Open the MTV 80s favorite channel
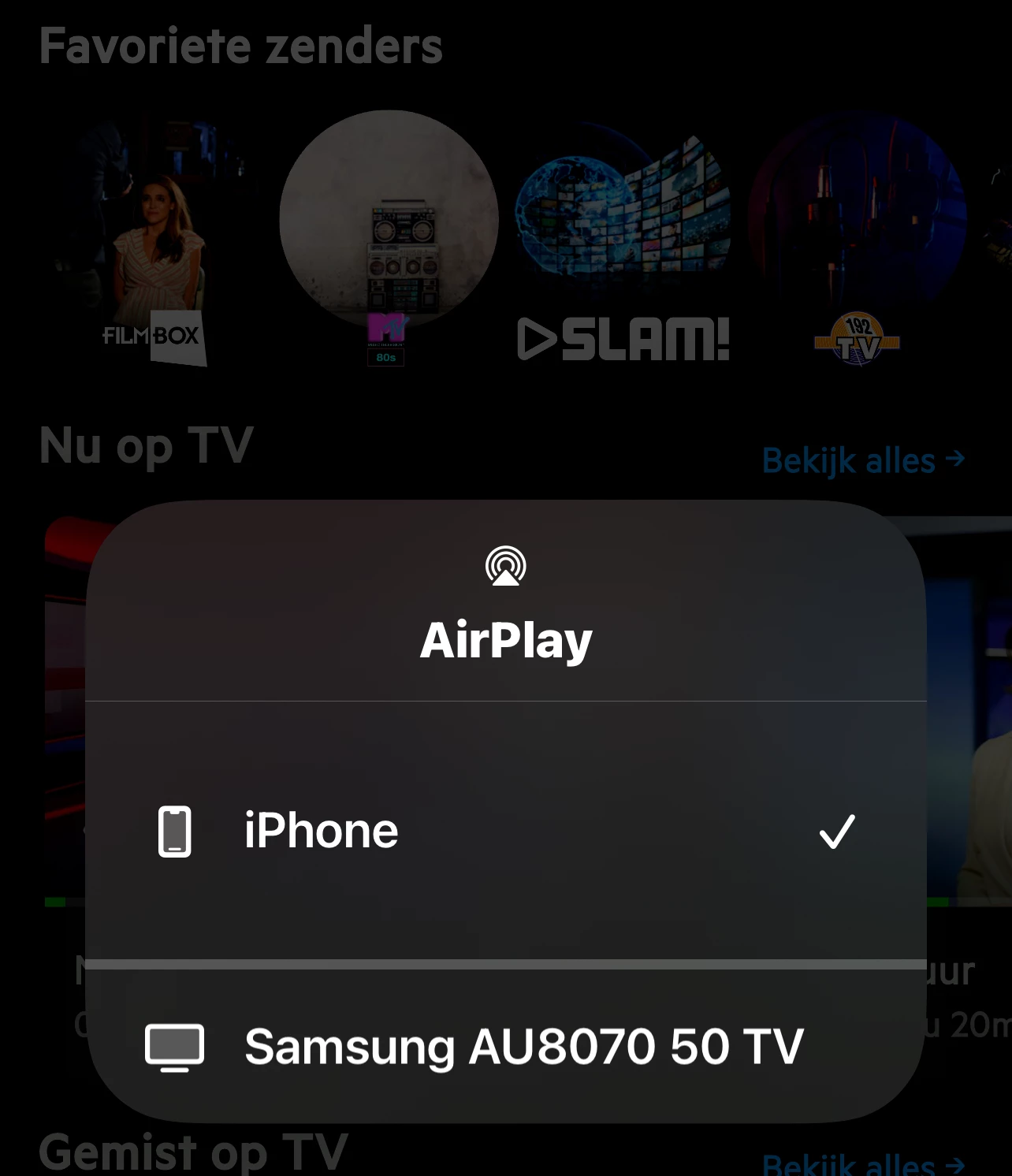 click(x=389, y=236)
